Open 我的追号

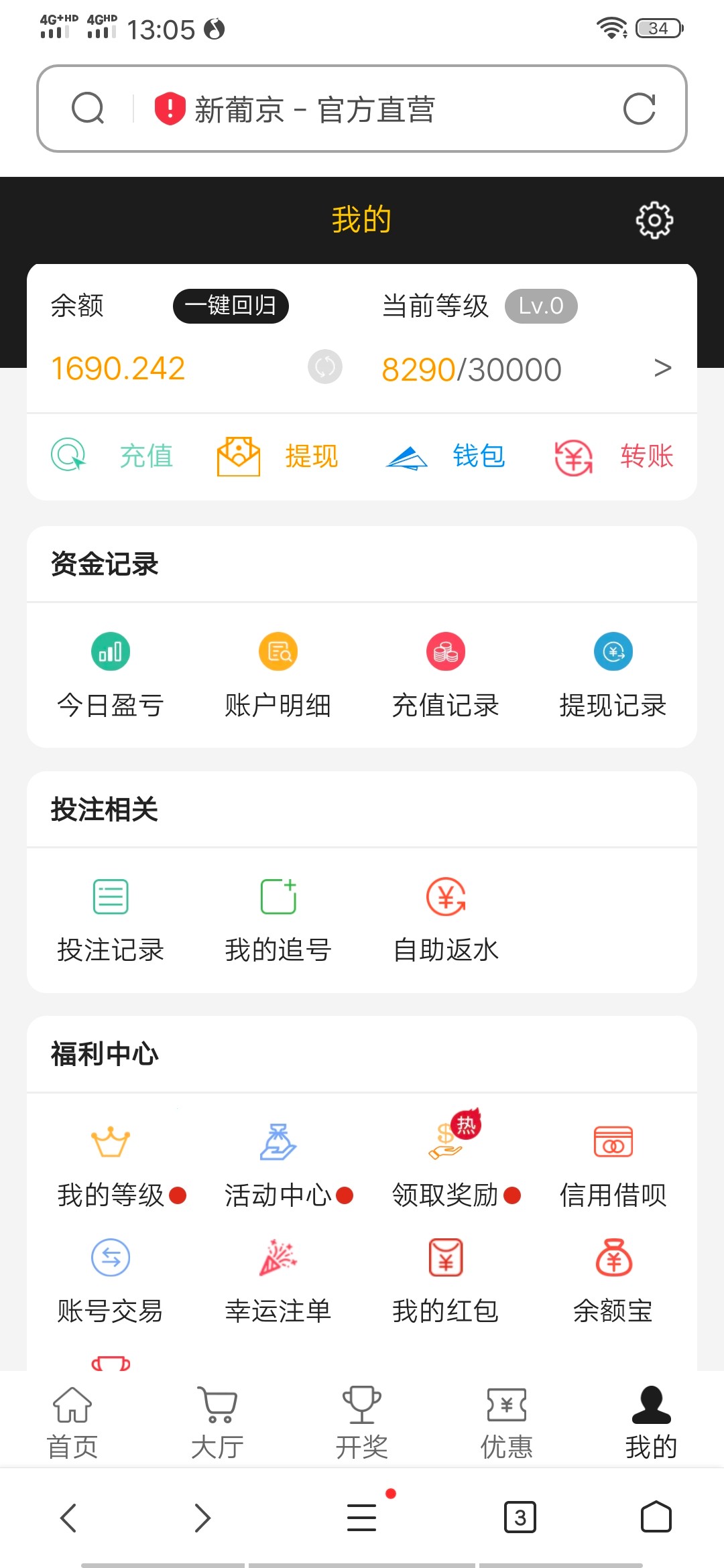click(x=278, y=919)
